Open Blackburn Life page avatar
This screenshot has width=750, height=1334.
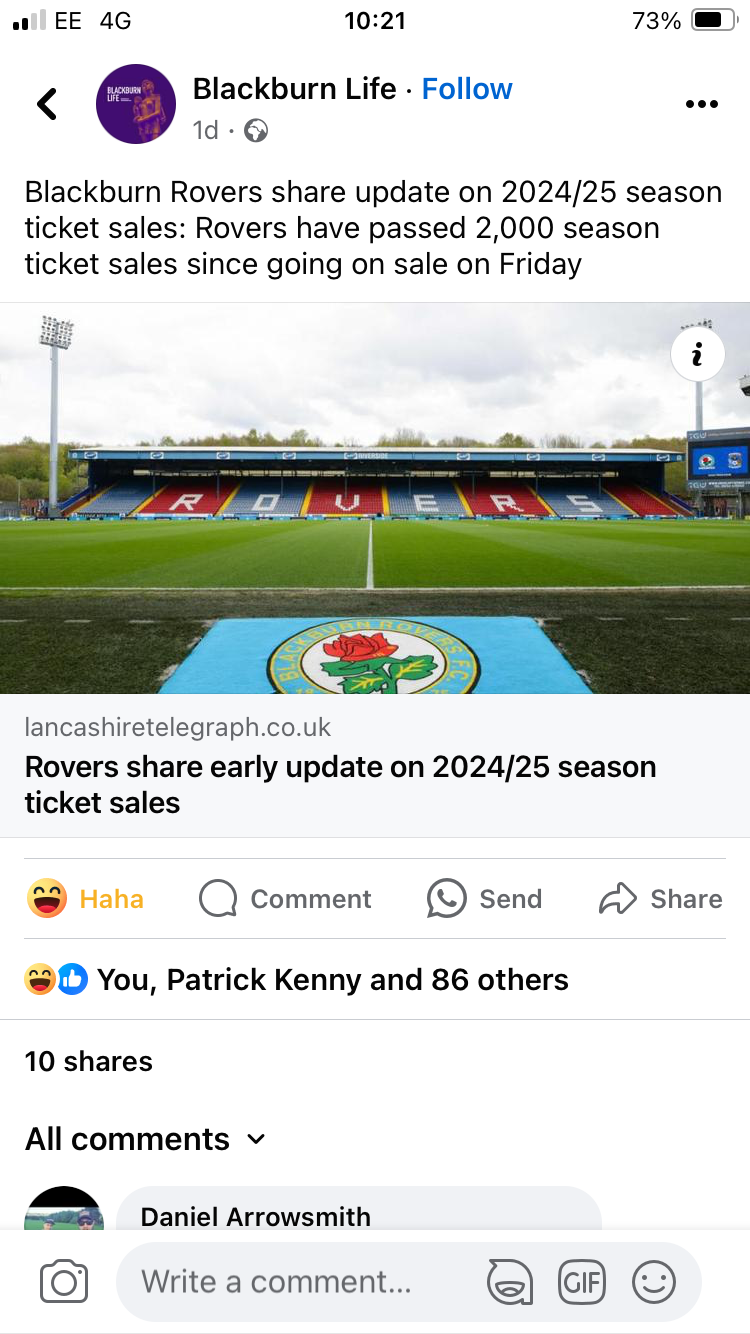(x=136, y=104)
